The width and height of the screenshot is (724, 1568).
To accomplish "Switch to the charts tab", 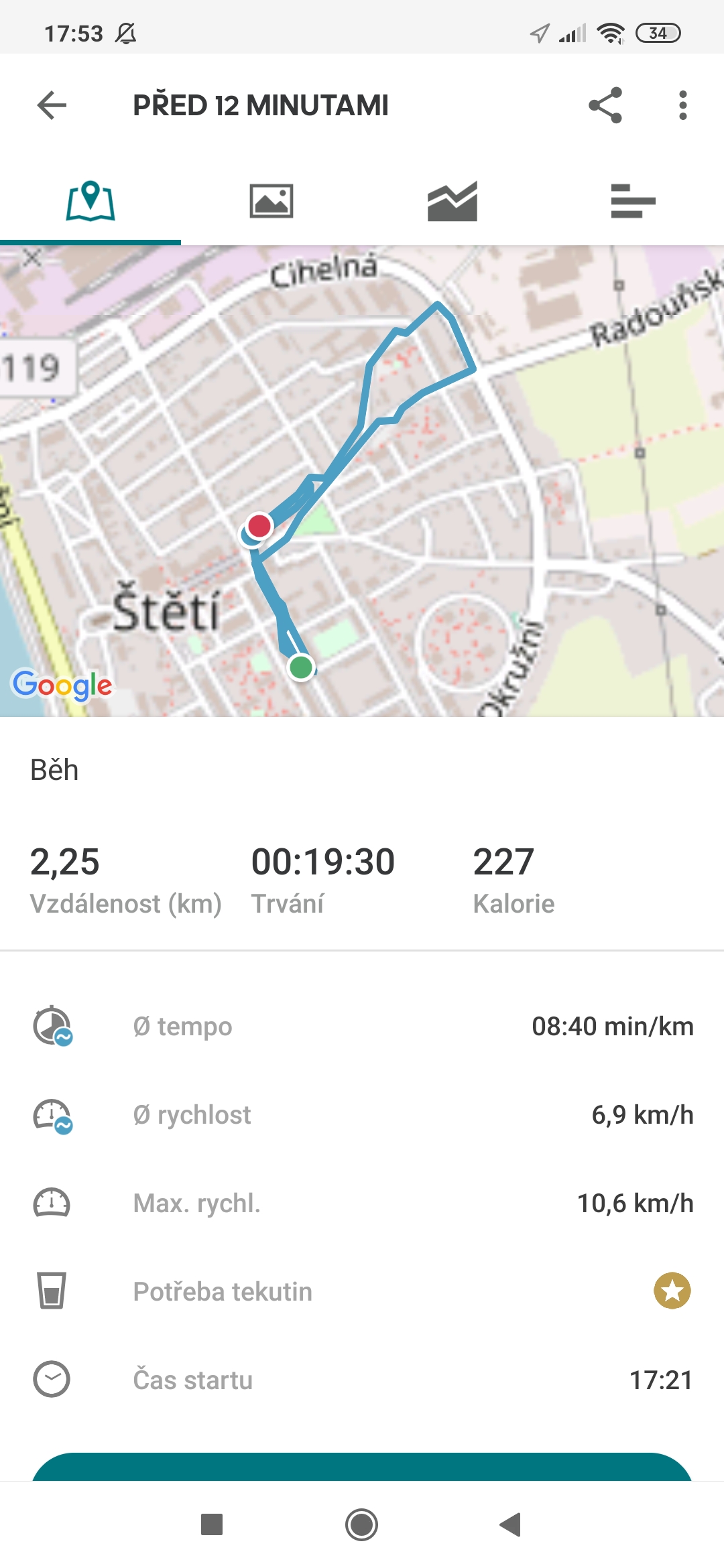I will tap(452, 201).
